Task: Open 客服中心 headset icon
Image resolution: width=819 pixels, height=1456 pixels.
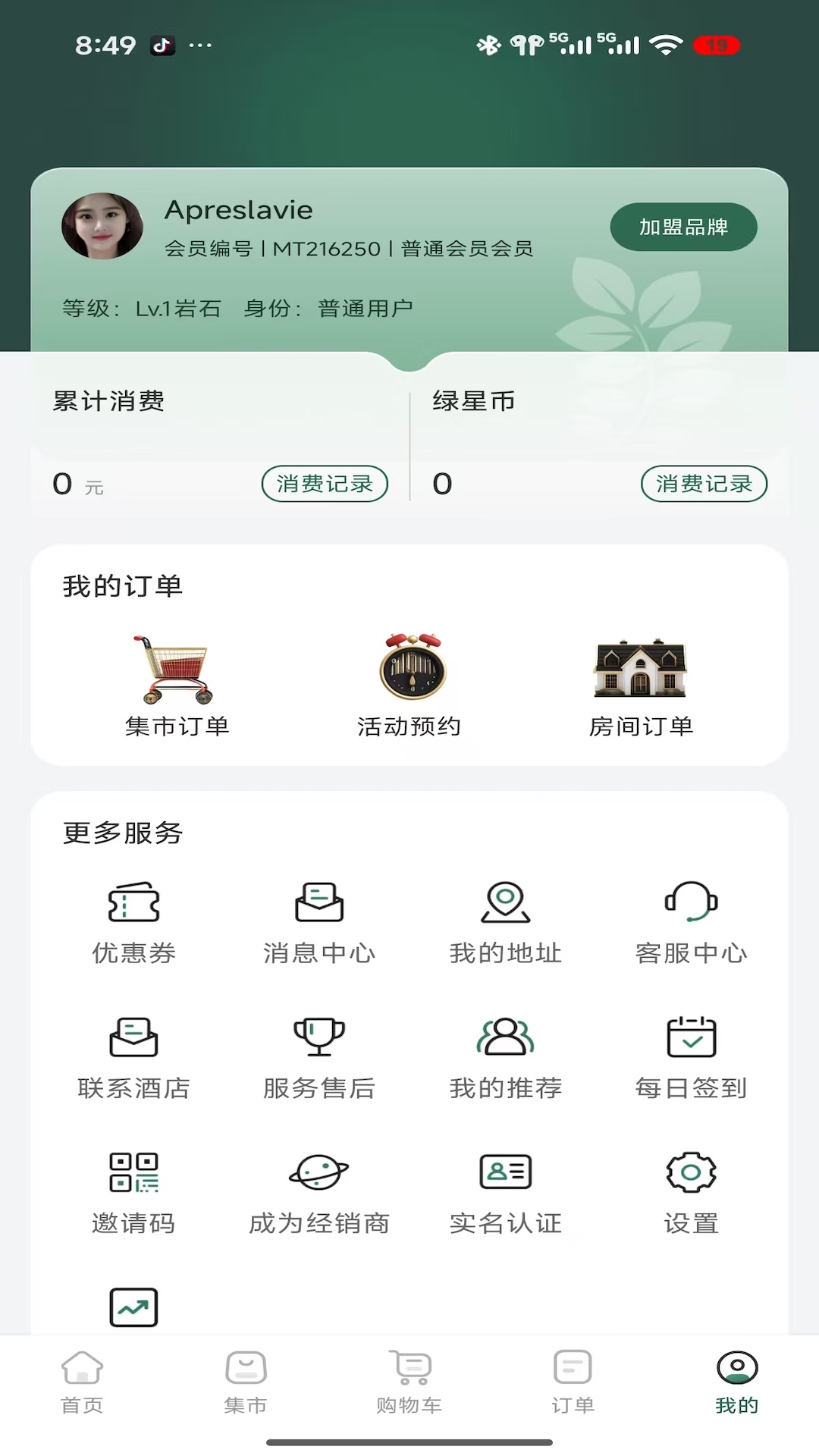Action: coord(691,904)
